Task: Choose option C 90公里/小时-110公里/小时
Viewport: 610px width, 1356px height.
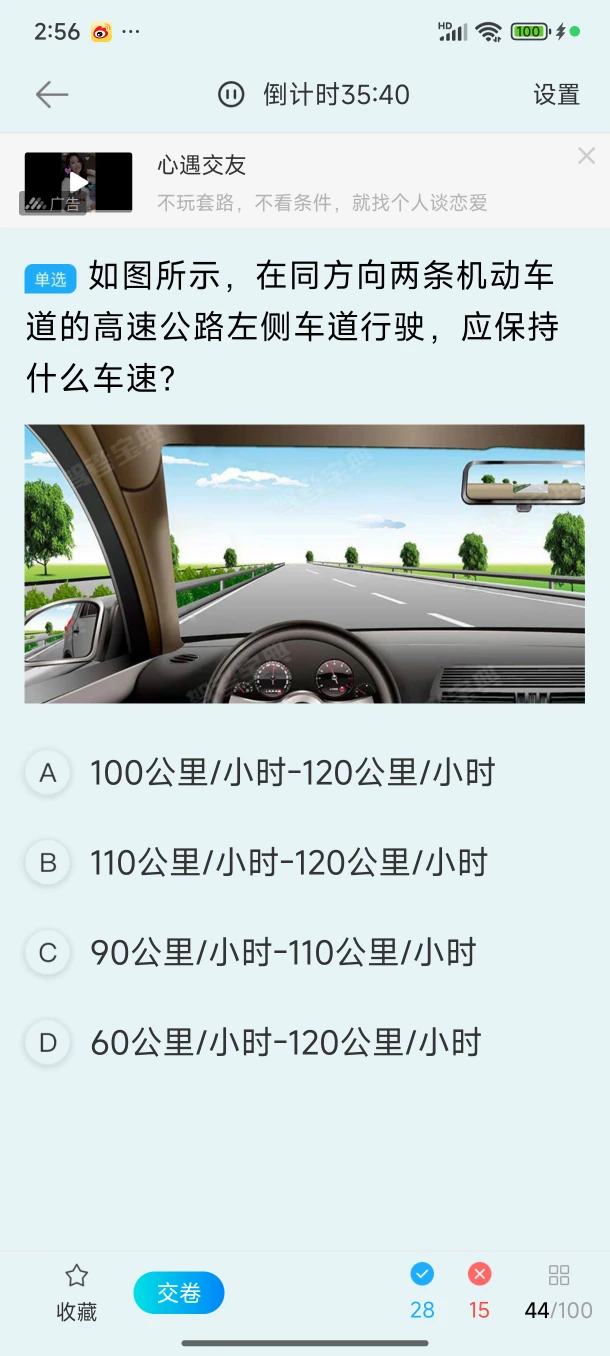Action: 282,953
